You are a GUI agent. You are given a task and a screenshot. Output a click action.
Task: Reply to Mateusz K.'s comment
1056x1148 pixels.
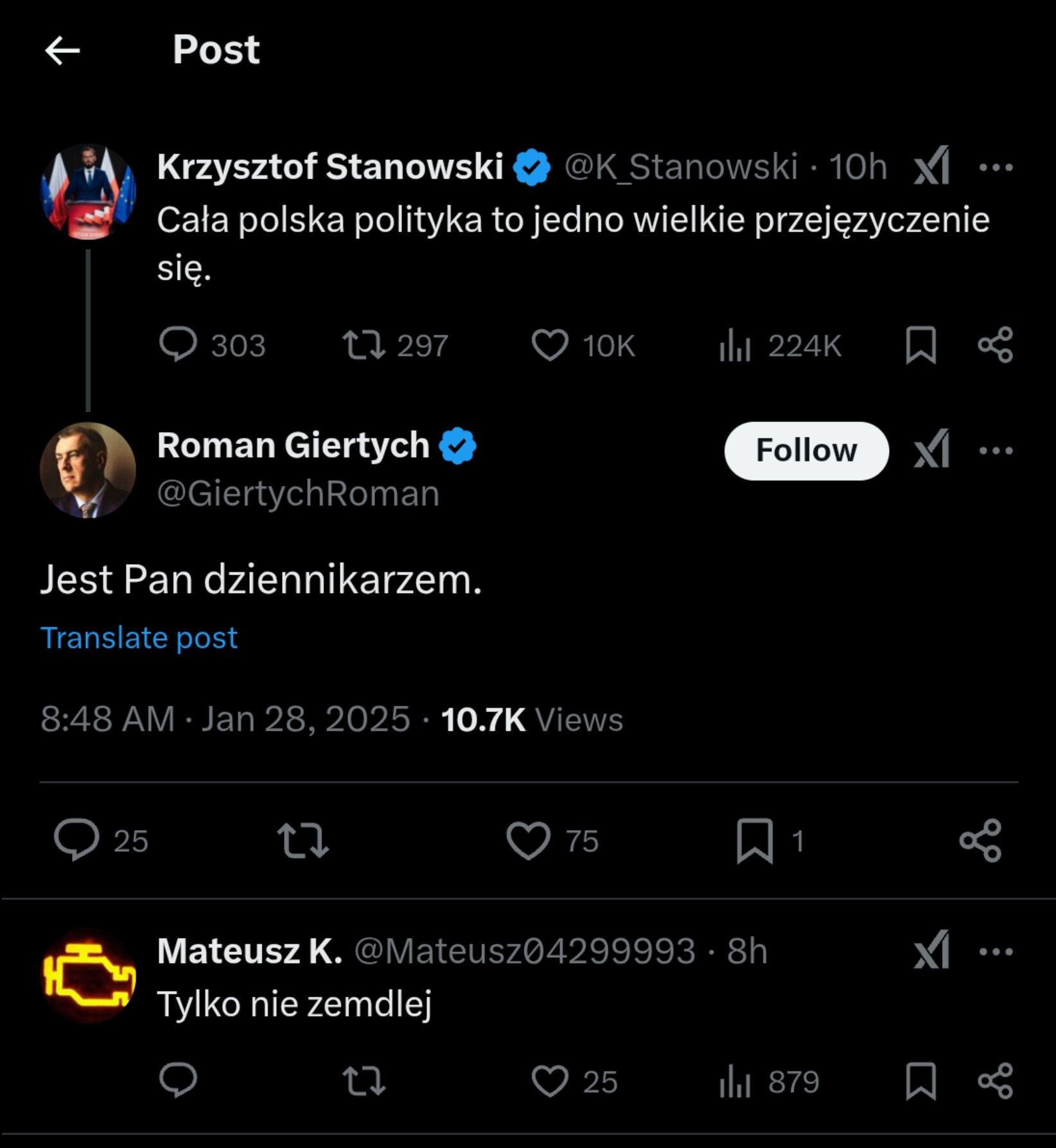(178, 1081)
